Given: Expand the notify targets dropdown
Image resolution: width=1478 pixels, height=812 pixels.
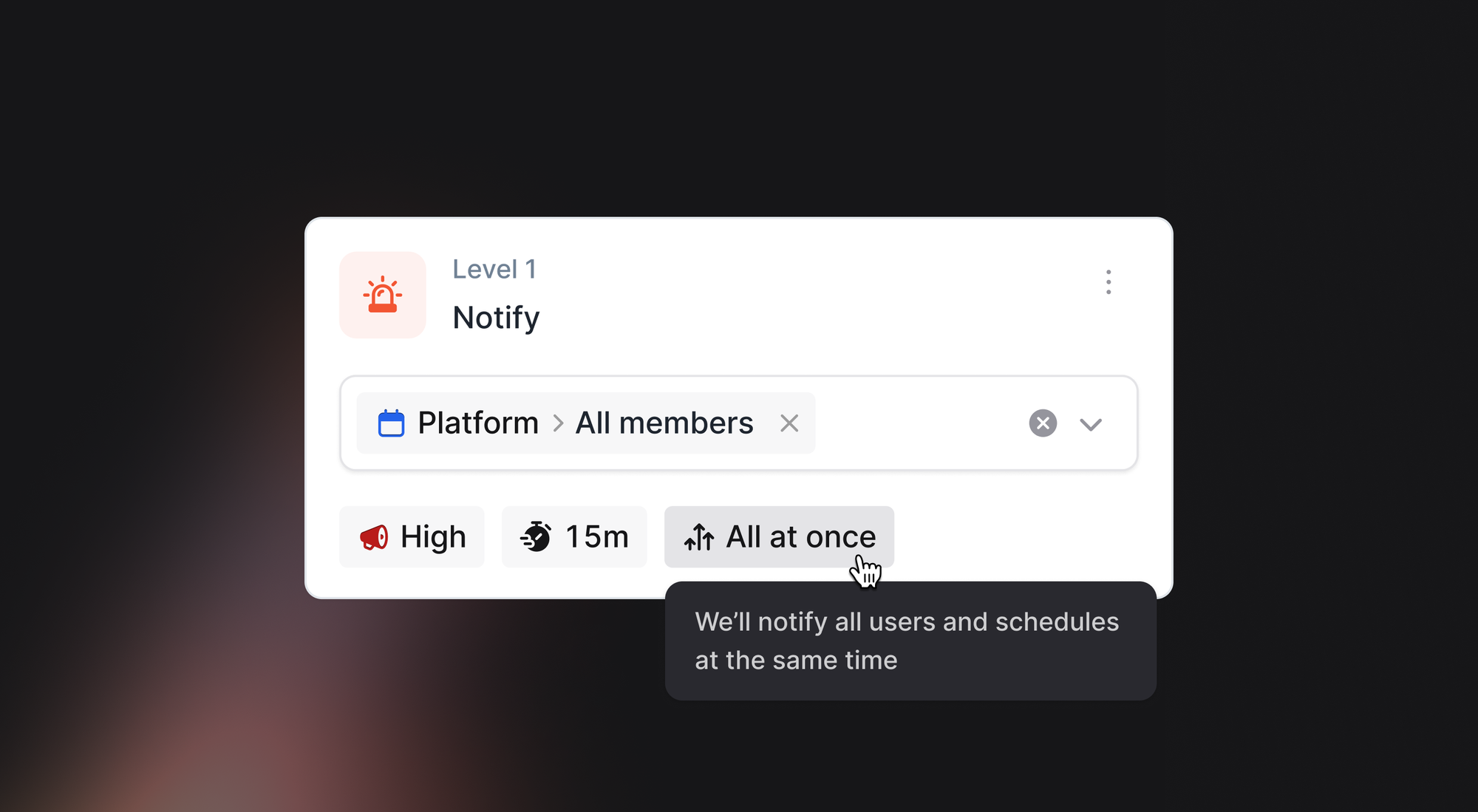Looking at the screenshot, I should [x=1091, y=424].
